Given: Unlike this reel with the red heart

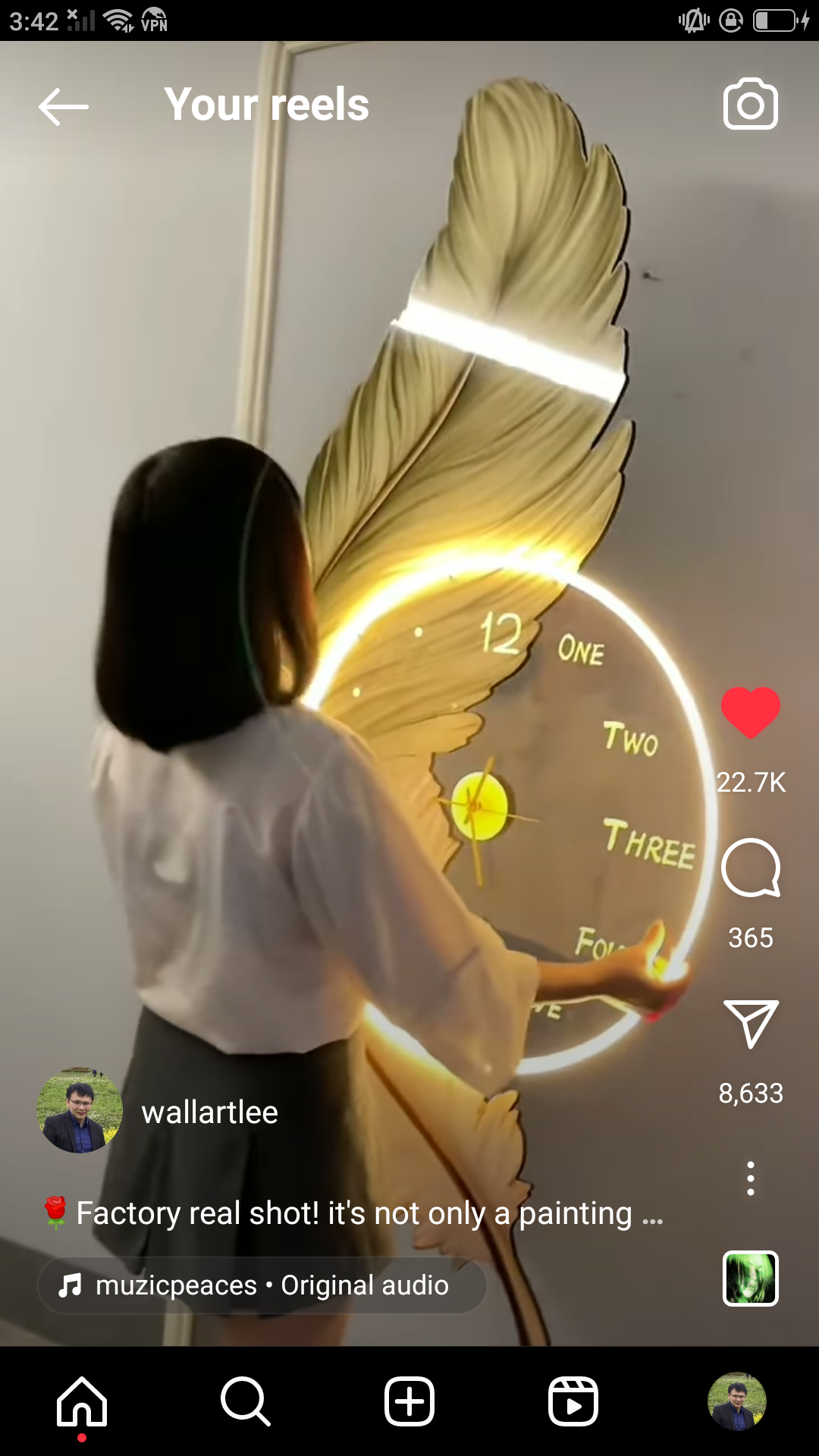Looking at the screenshot, I should [750, 711].
